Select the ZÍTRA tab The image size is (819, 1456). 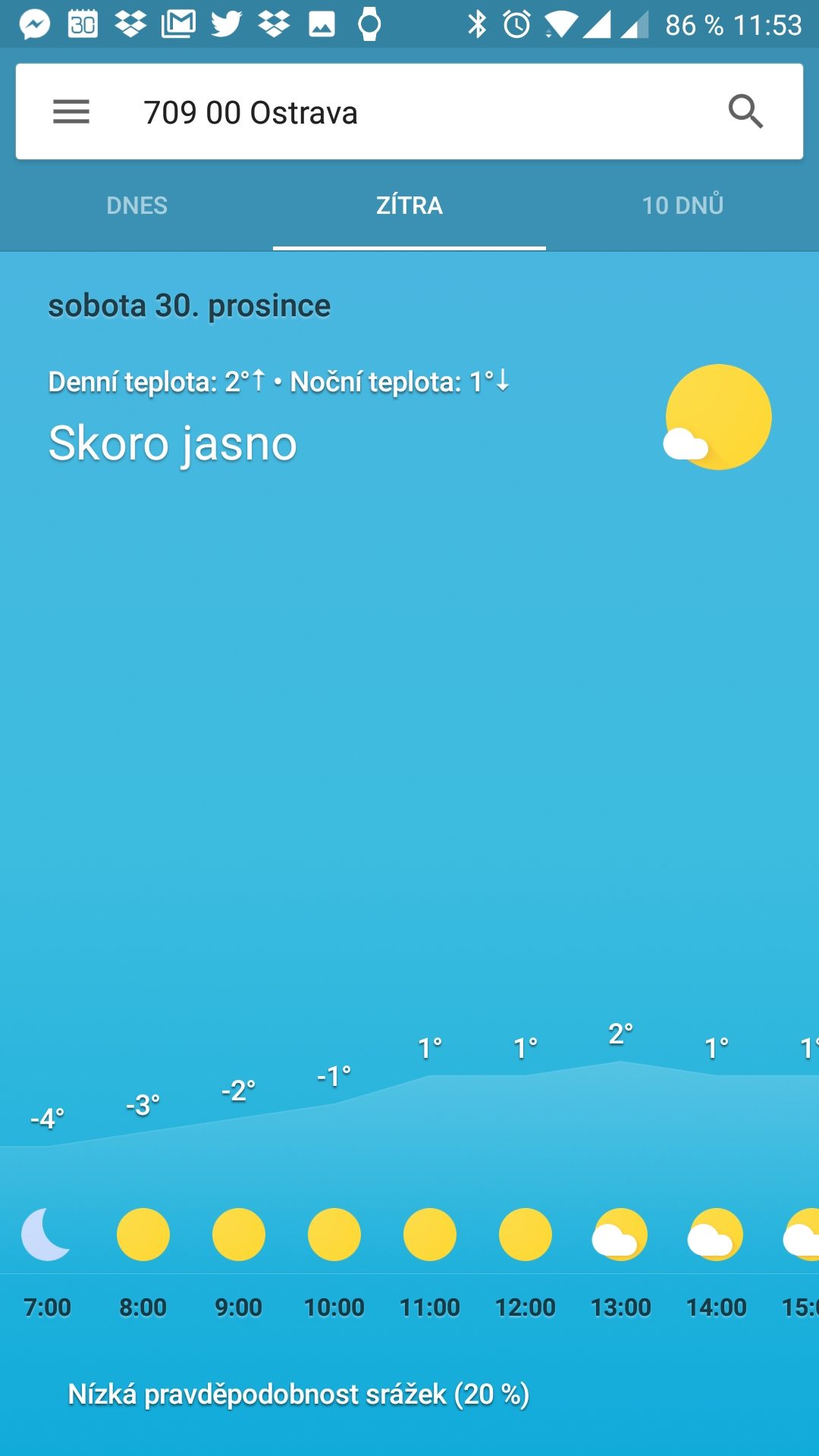coord(409,206)
